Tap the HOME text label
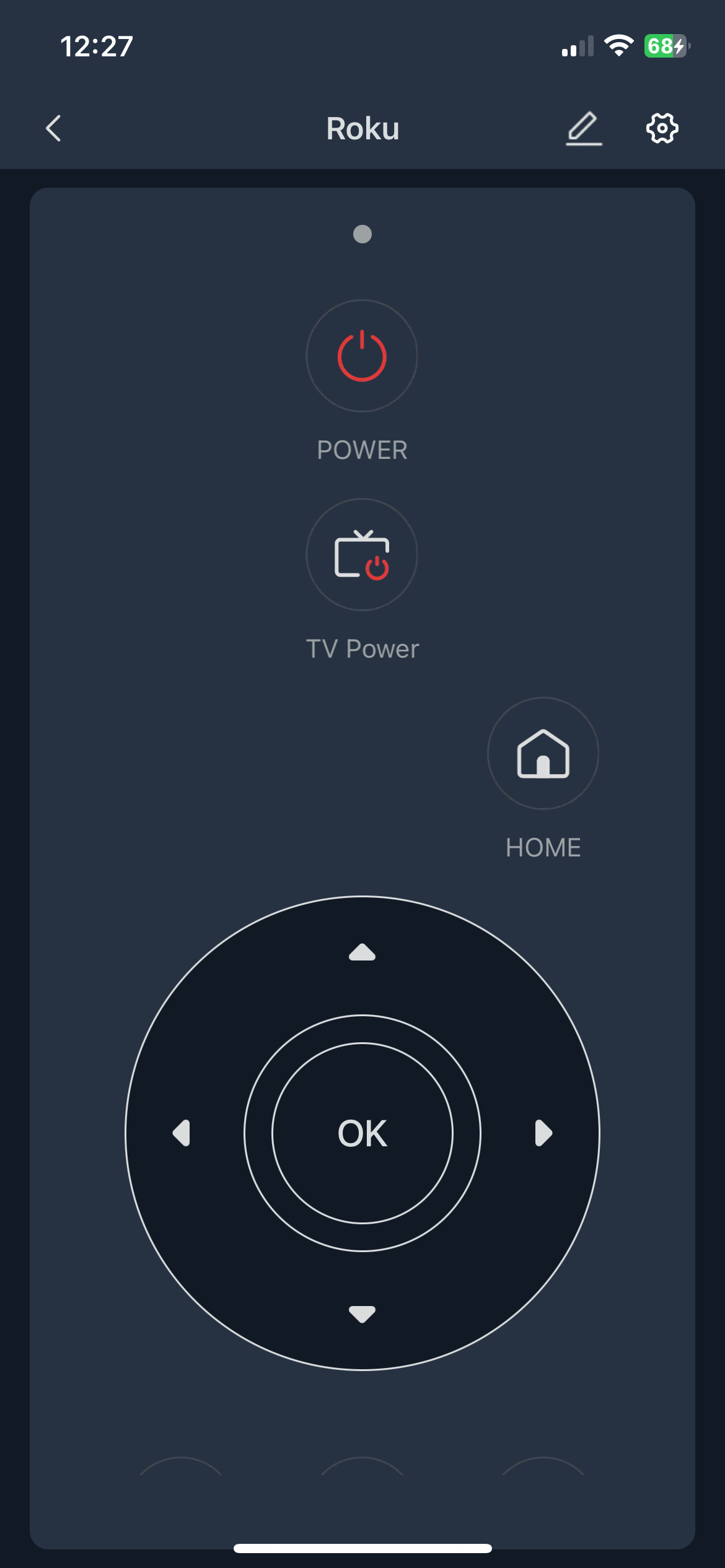The image size is (725, 1568). pos(542,847)
